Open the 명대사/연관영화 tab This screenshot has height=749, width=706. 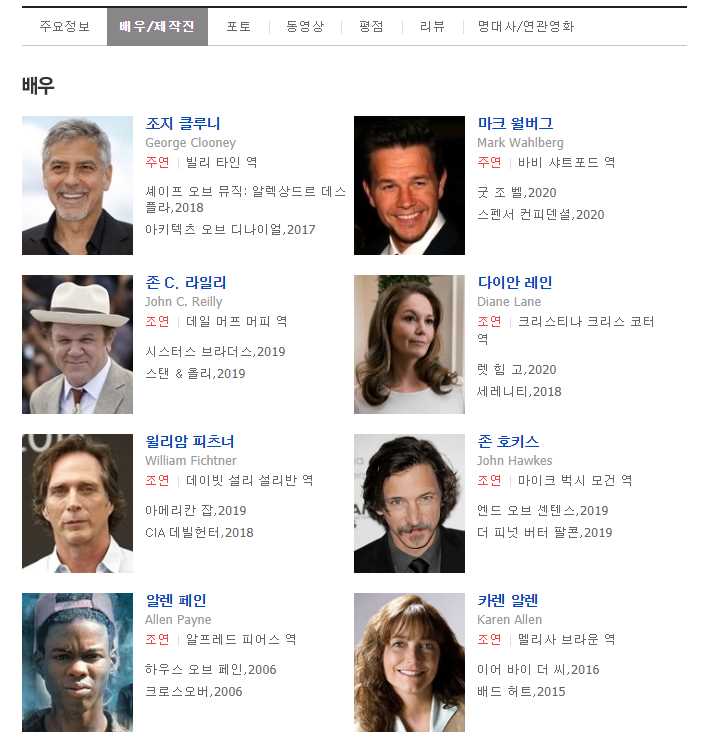coord(525,27)
